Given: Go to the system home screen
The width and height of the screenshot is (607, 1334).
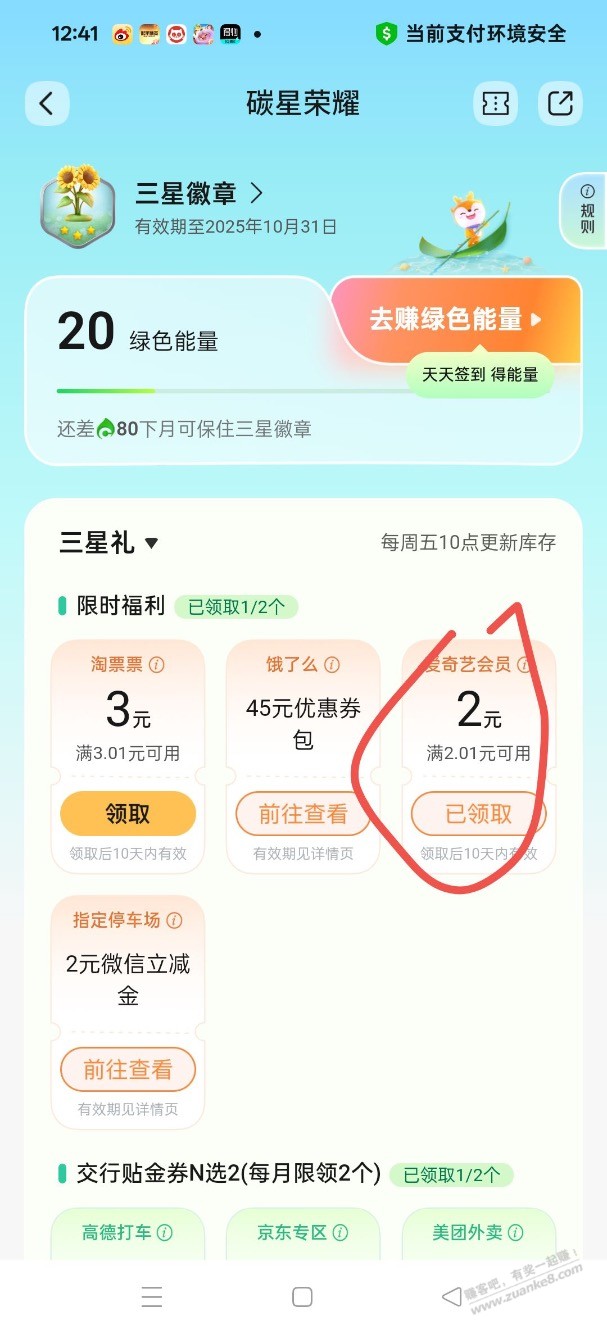Looking at the screenshot, I should pos(303,1297).
